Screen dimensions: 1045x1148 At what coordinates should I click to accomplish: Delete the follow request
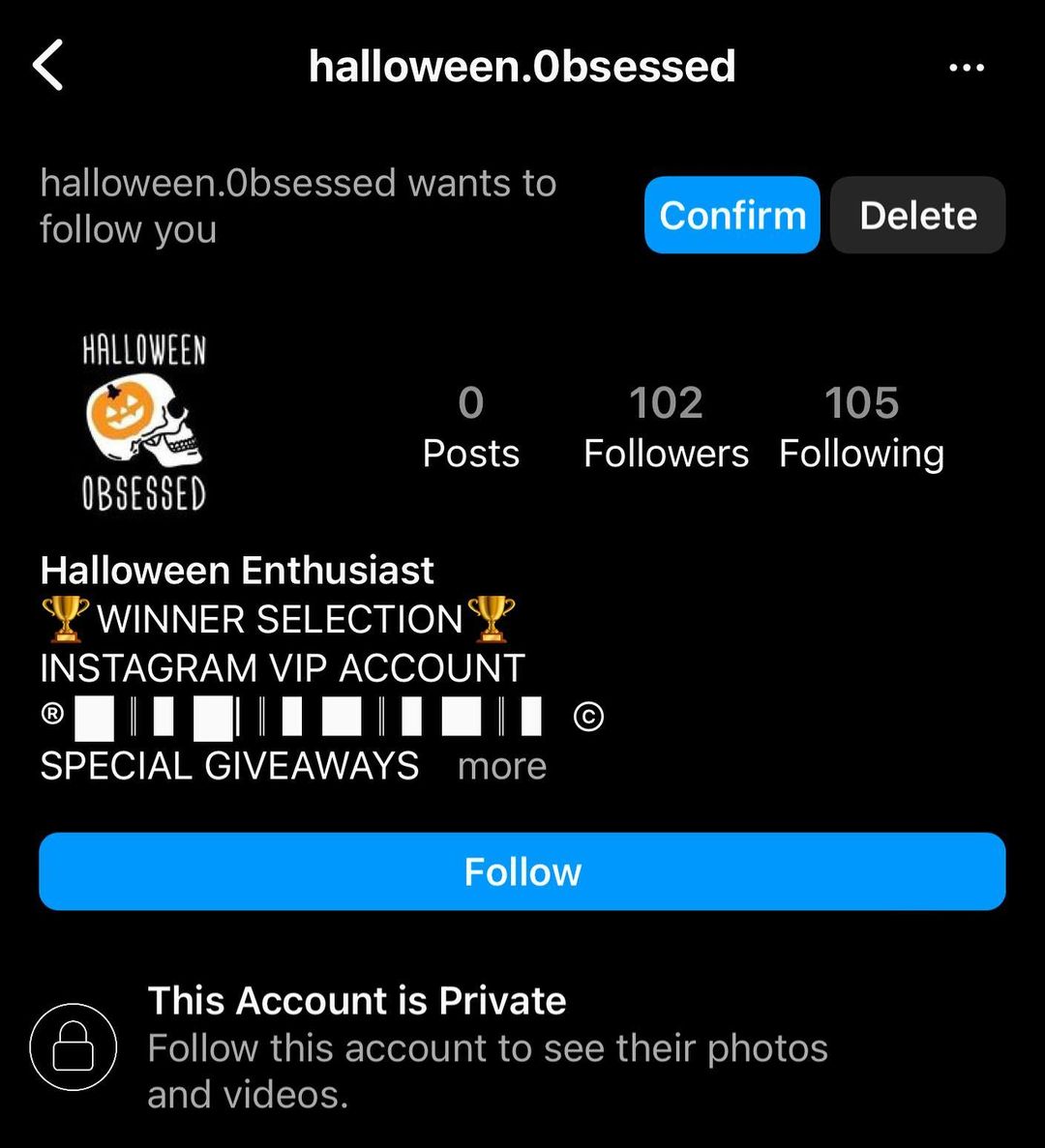point(917,215)
